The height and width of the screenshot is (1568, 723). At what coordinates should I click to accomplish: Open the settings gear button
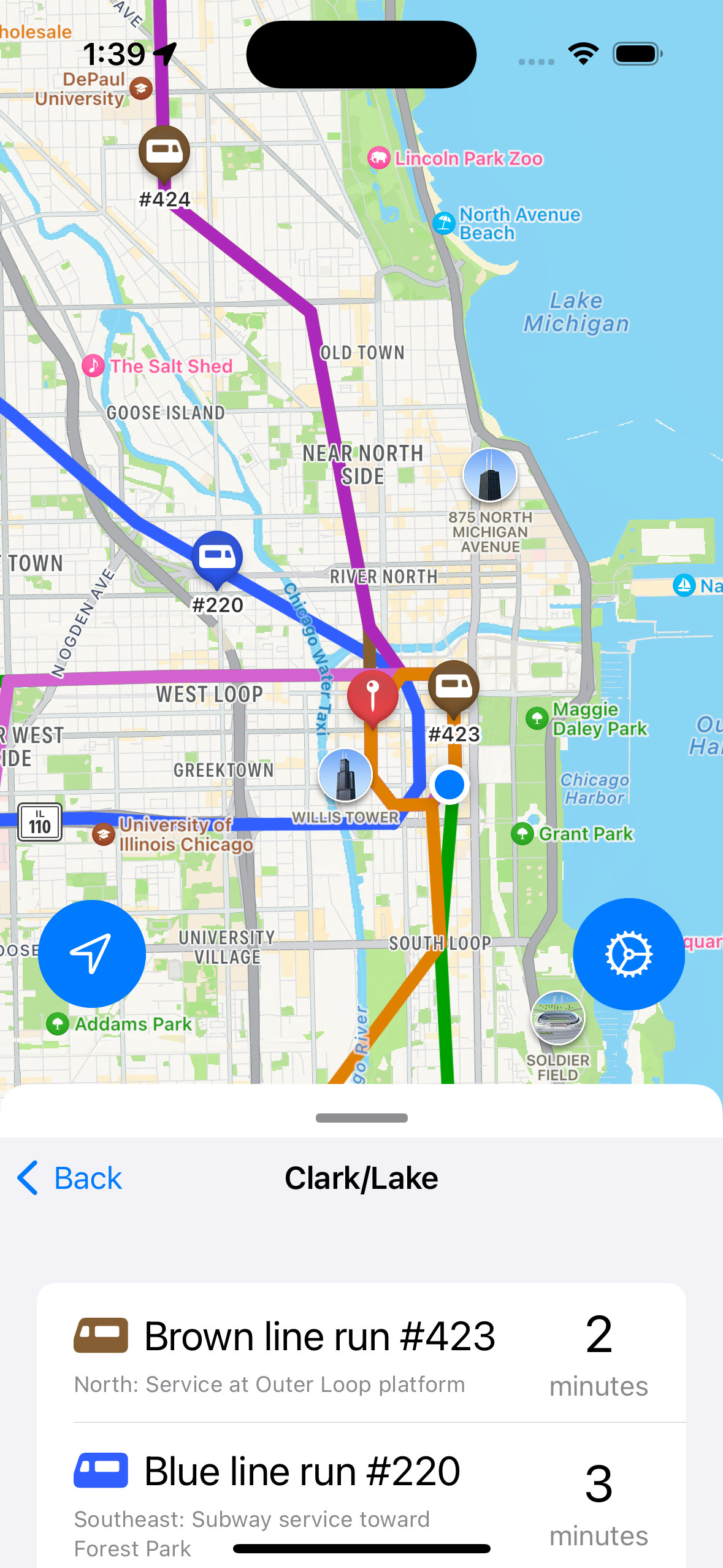(x=629, y=953)
